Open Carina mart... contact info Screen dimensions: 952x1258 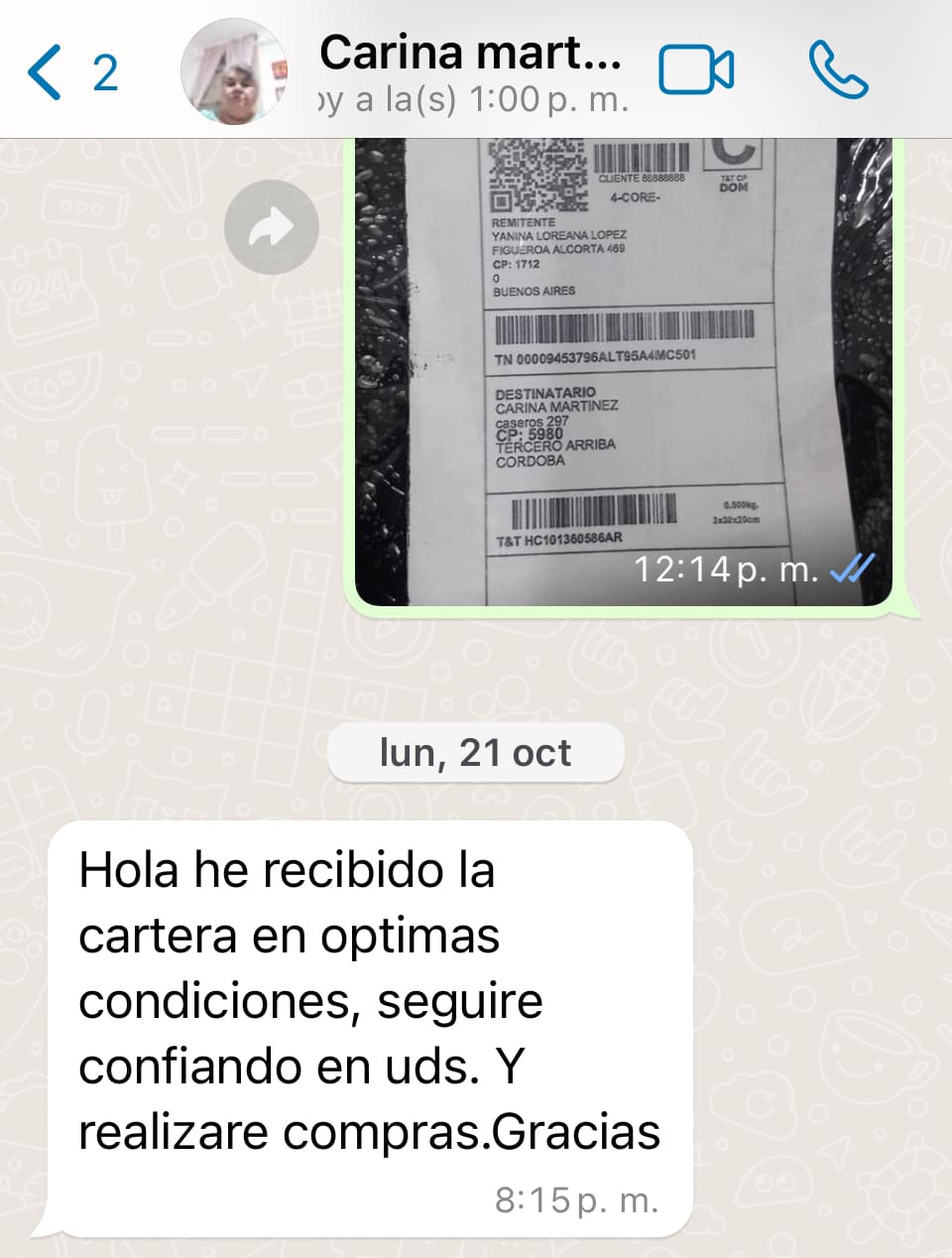point(470,71)
